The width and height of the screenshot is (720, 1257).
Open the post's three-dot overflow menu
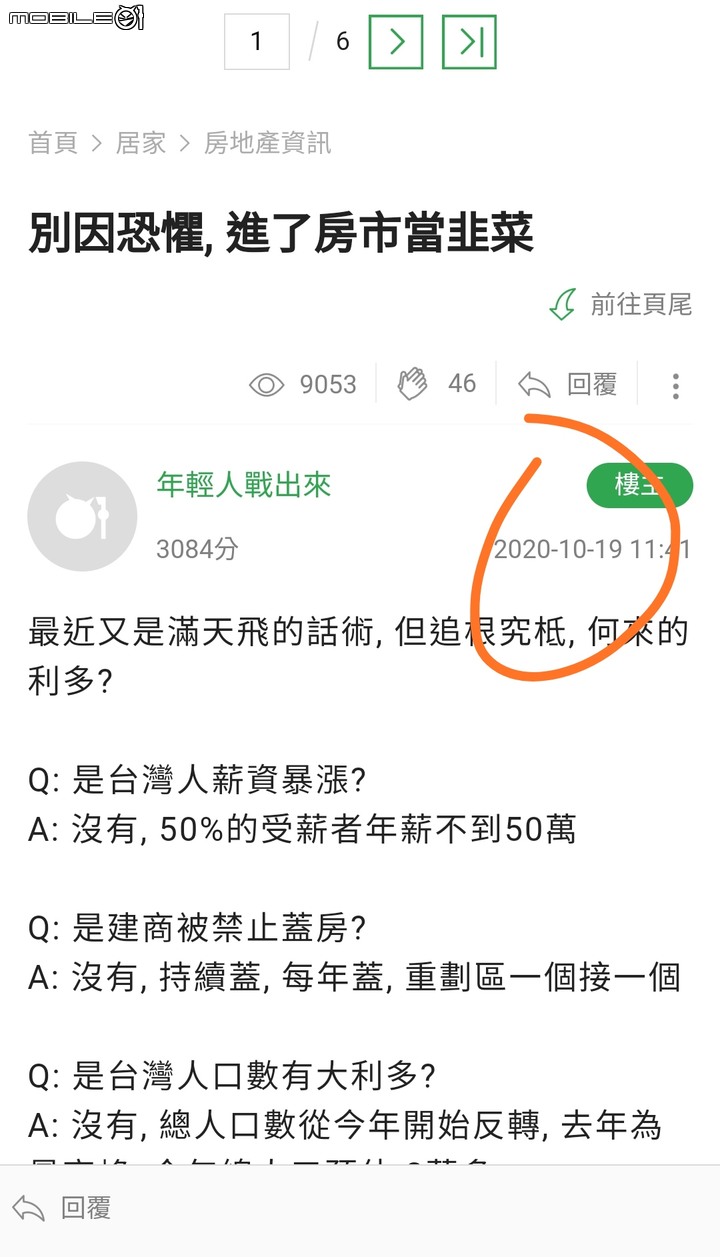click(676, 385)
